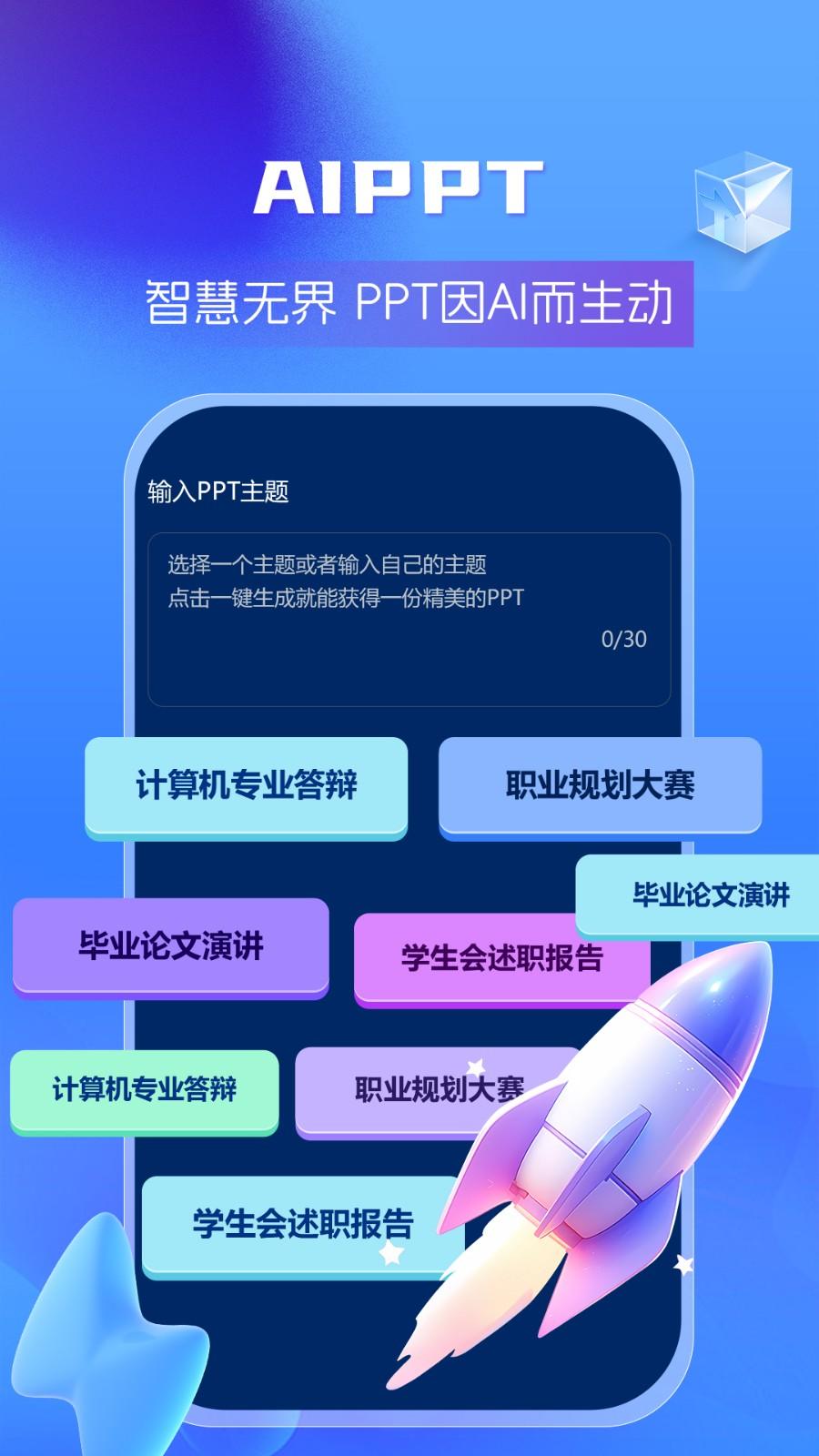Viewport: 819px width, 1456px height.
Task: Pick the 毕业论文演讲 purple topic chip
Action: coord(173,946)
